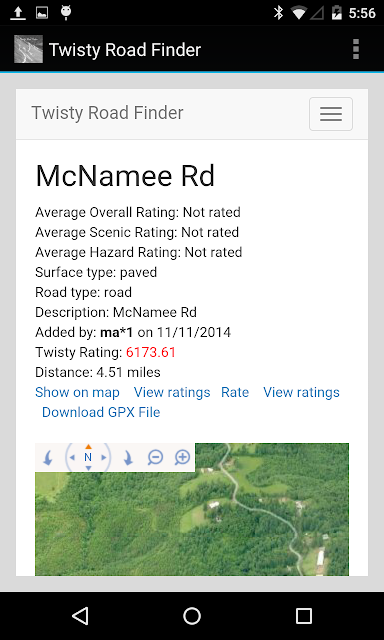384x640 pixels.
Task: Download the GPX File
Action: (x=101, y=412)
